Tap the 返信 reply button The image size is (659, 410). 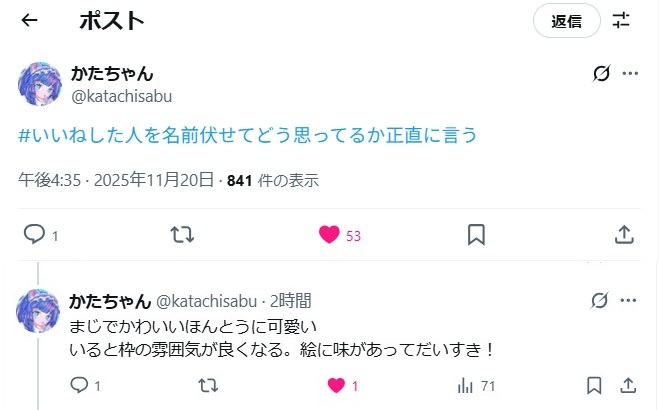pyautogui.click(x=567, y=20)
